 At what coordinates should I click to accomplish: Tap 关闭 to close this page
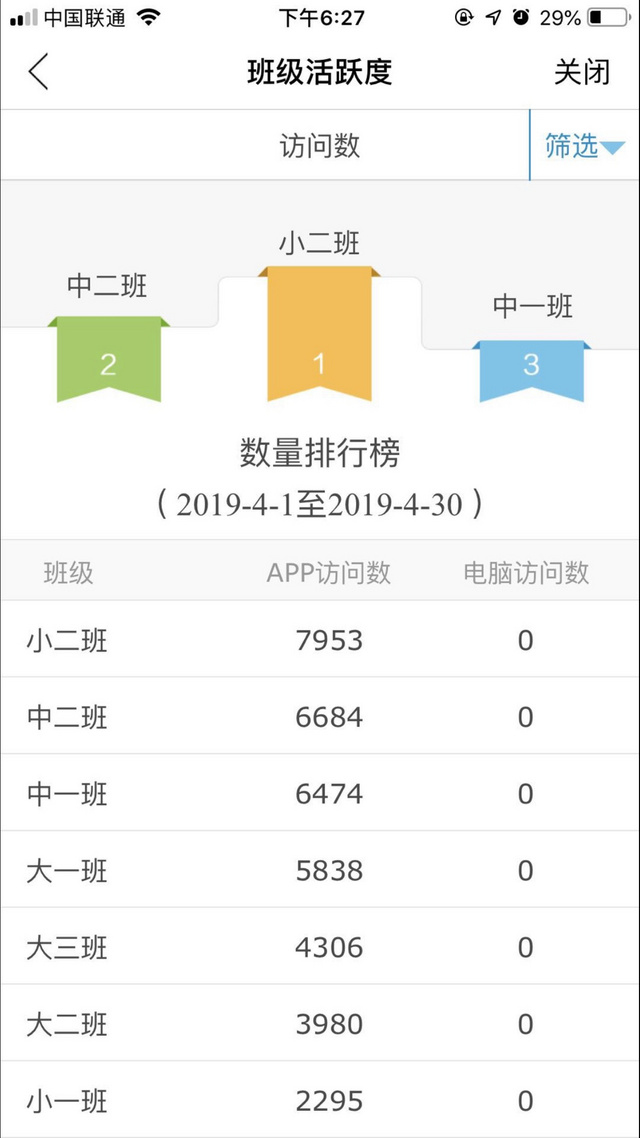[581, 73]
